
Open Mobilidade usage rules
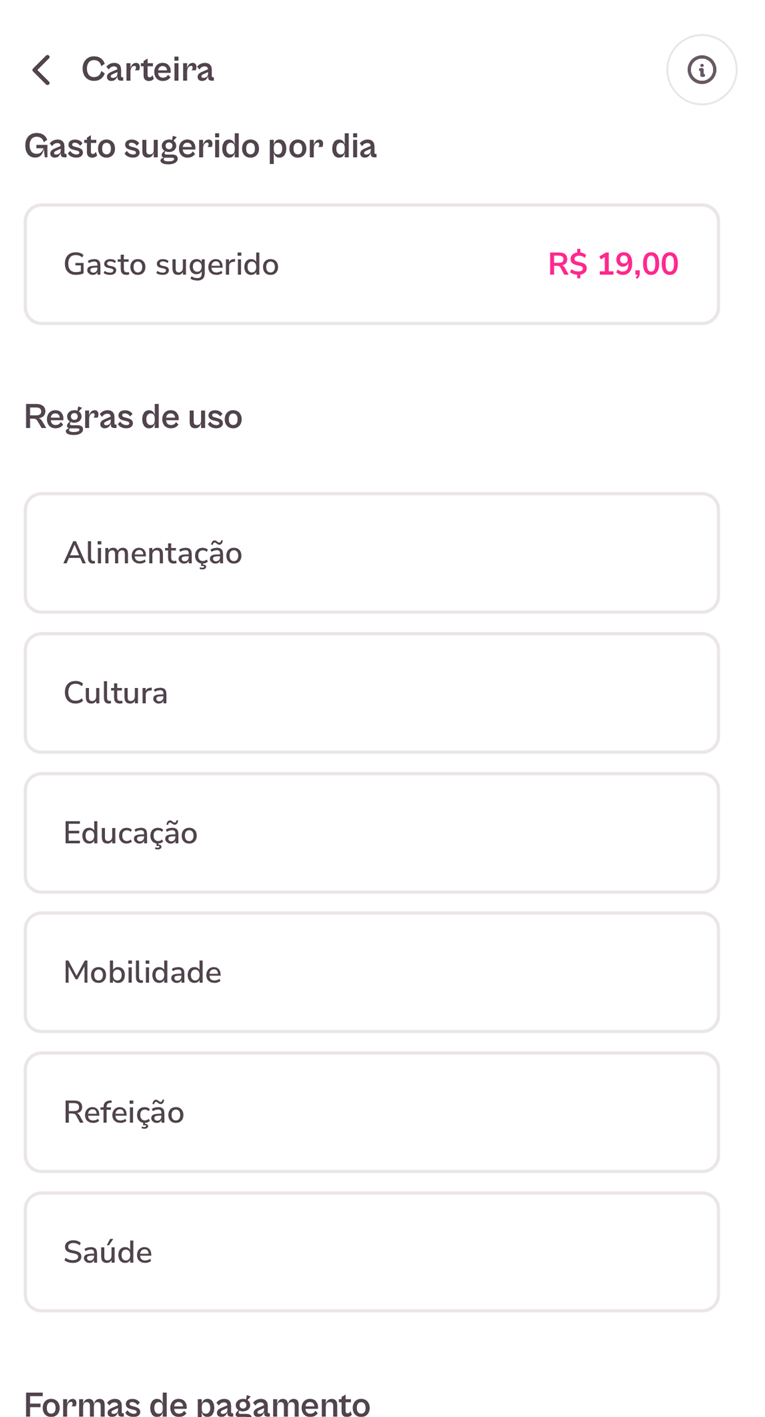[x=371, y=972]
